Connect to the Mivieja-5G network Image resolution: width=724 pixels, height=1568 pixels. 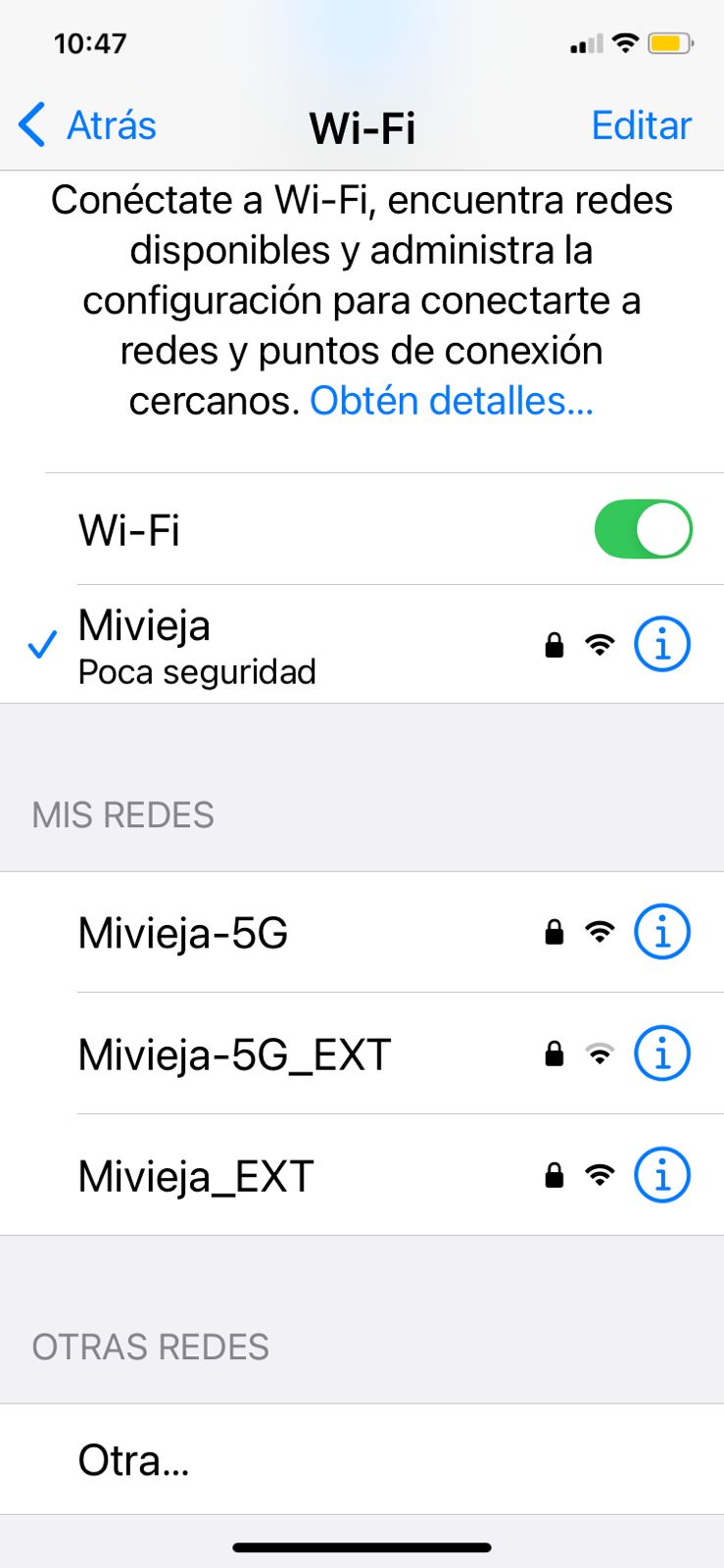pos(183,933)
